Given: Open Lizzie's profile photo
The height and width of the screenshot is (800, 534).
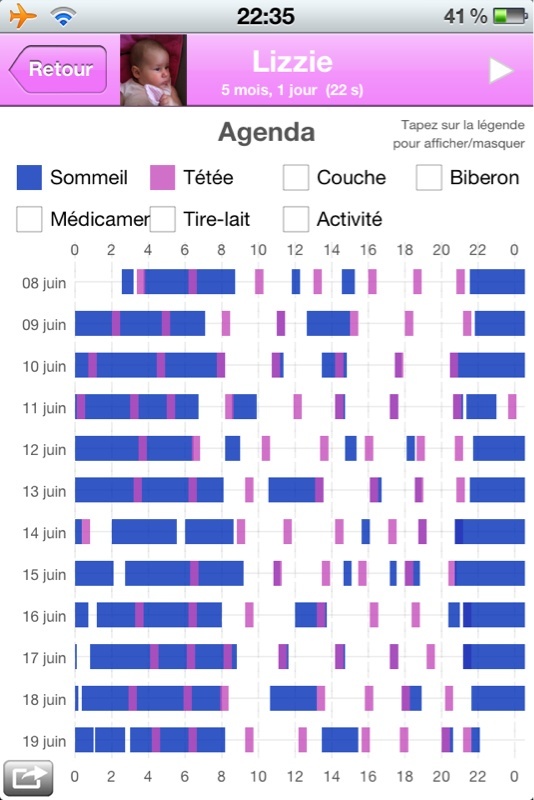Looking at the screenshot, I should pyautogui.click(x=153, y=70).
